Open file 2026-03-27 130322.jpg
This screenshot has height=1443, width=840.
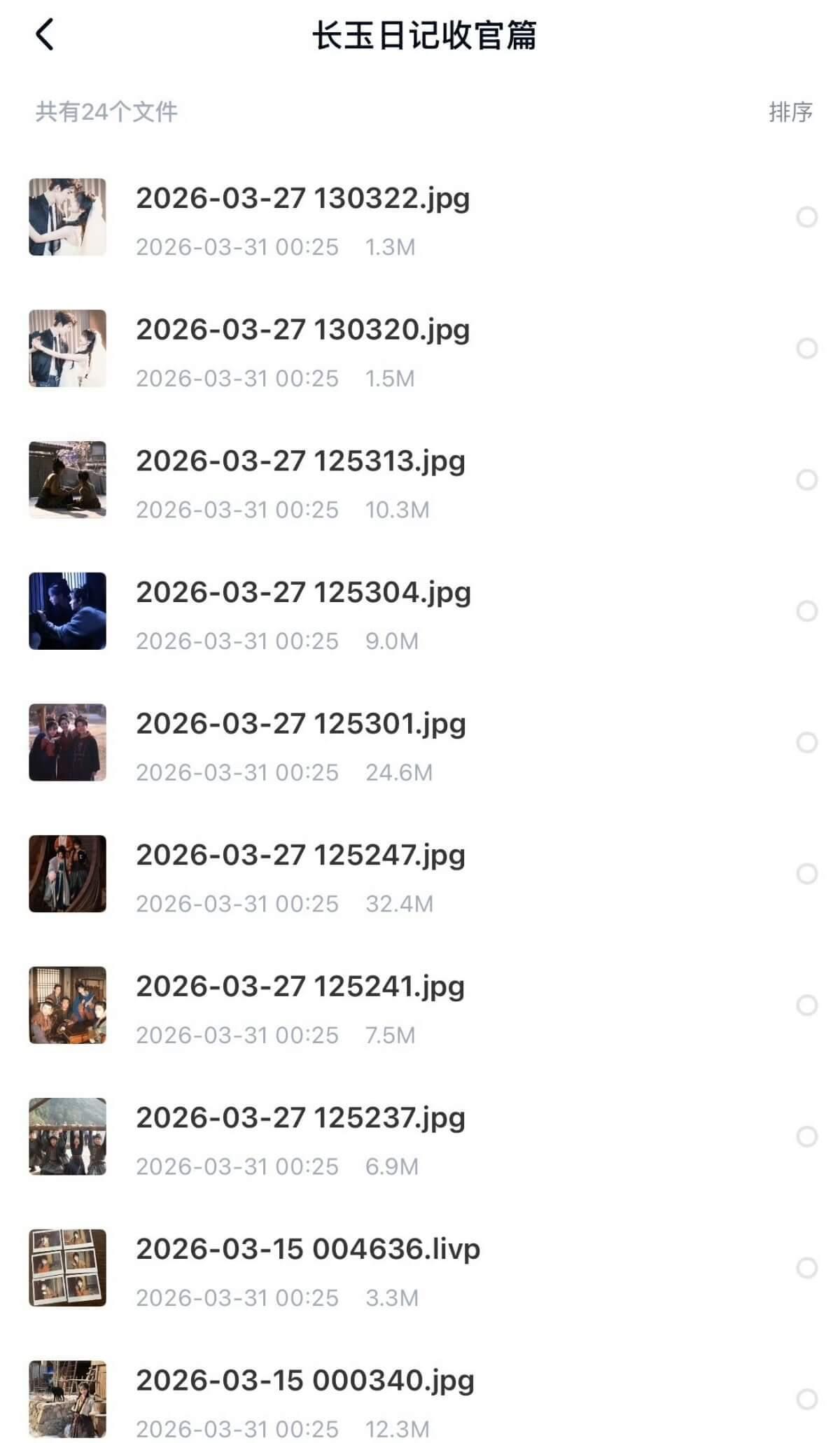(x=420, y=217)
